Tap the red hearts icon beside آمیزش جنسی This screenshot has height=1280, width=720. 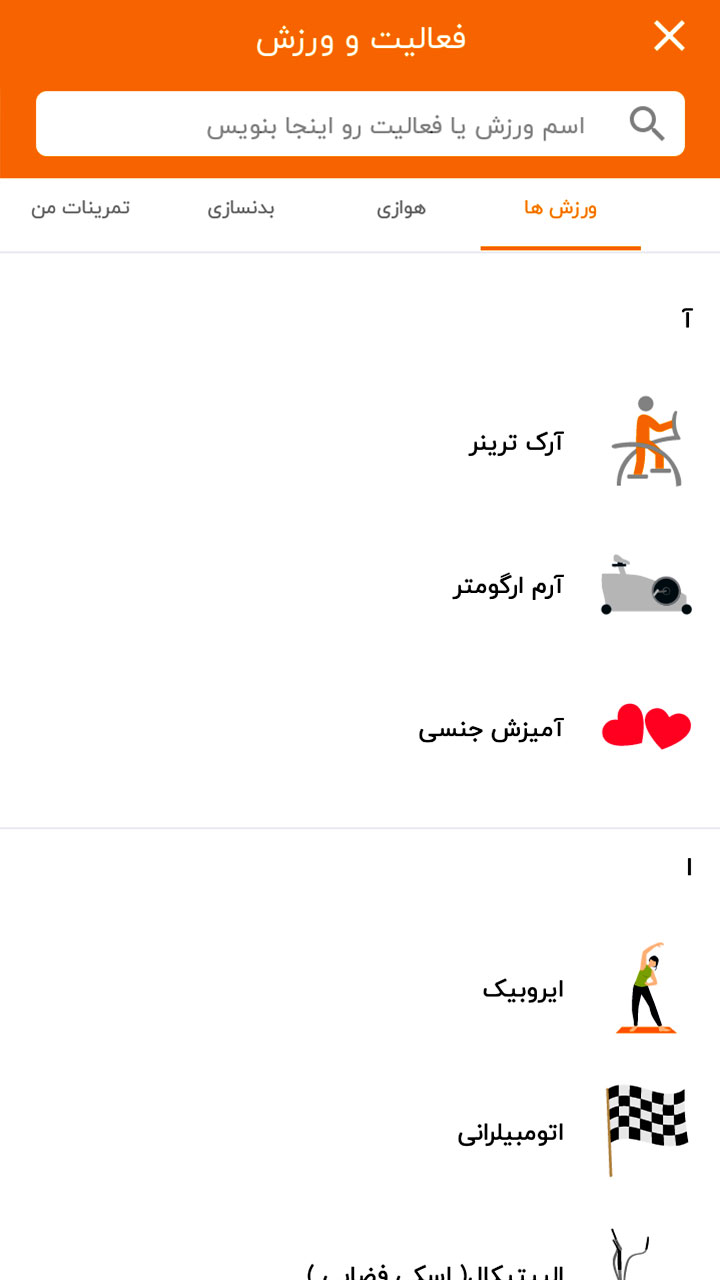pos(645,727)
